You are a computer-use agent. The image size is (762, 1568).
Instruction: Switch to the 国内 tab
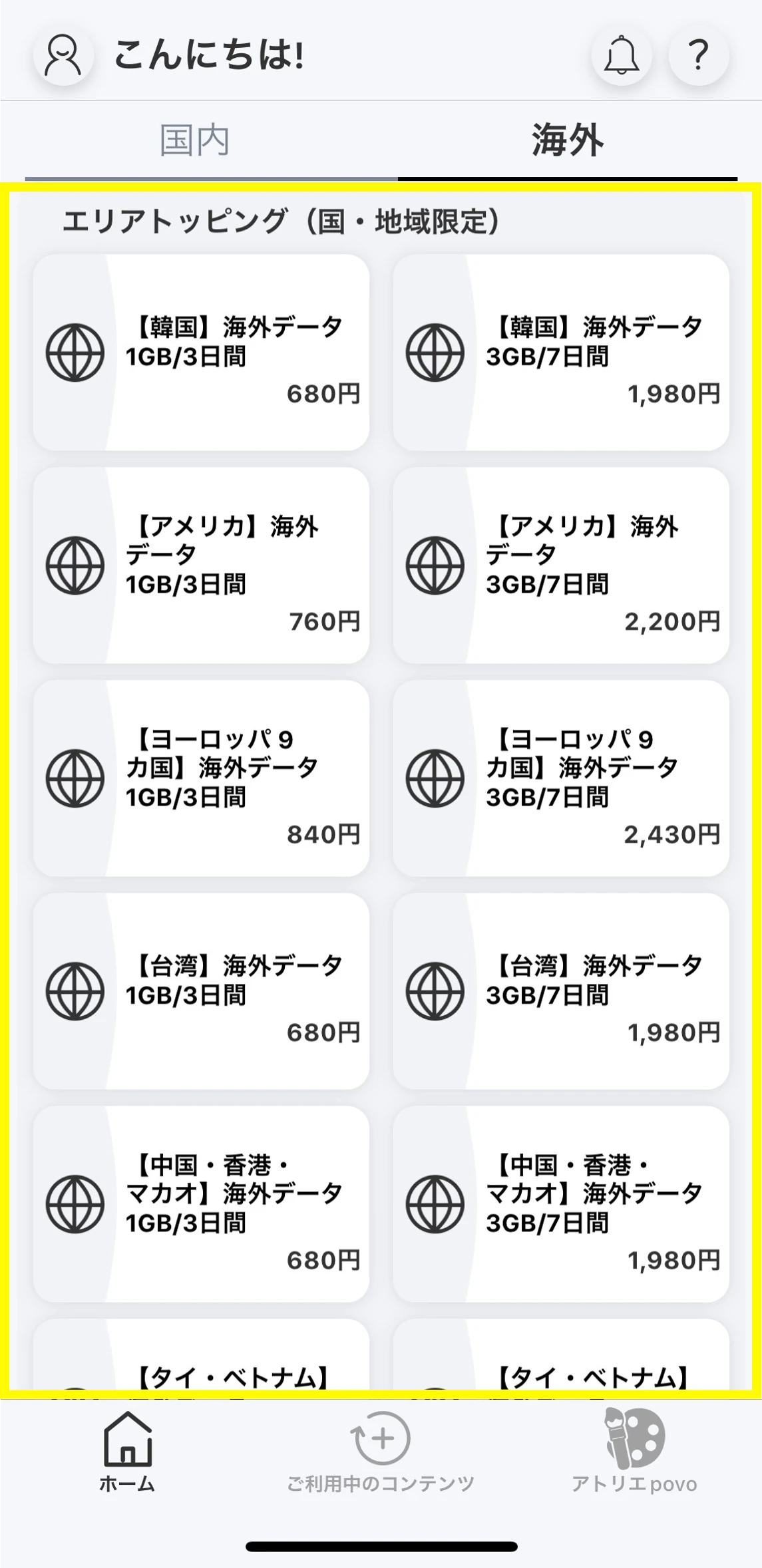194,140
